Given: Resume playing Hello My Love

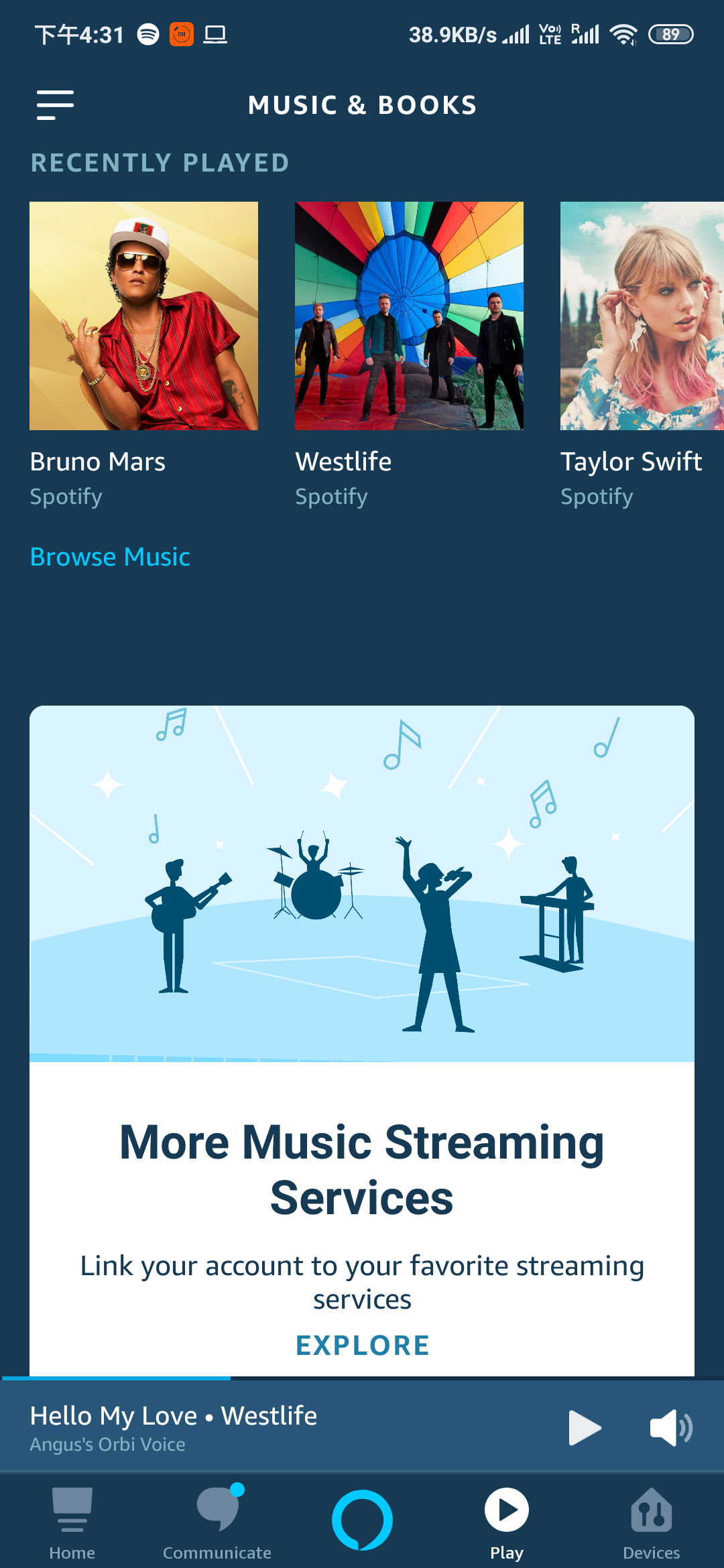Looking at the screenshot, I should [585, 1427].
